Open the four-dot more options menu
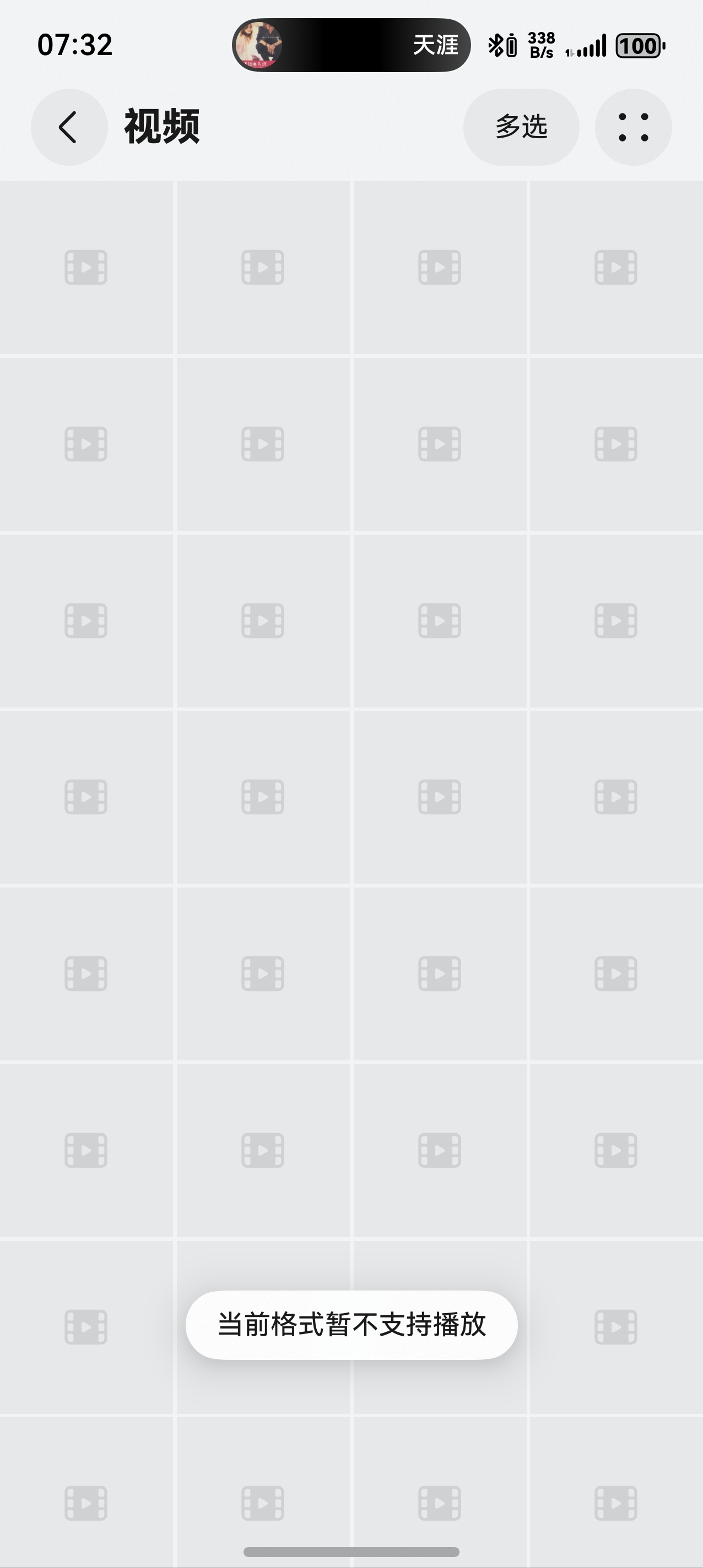 tap(633, 127)
